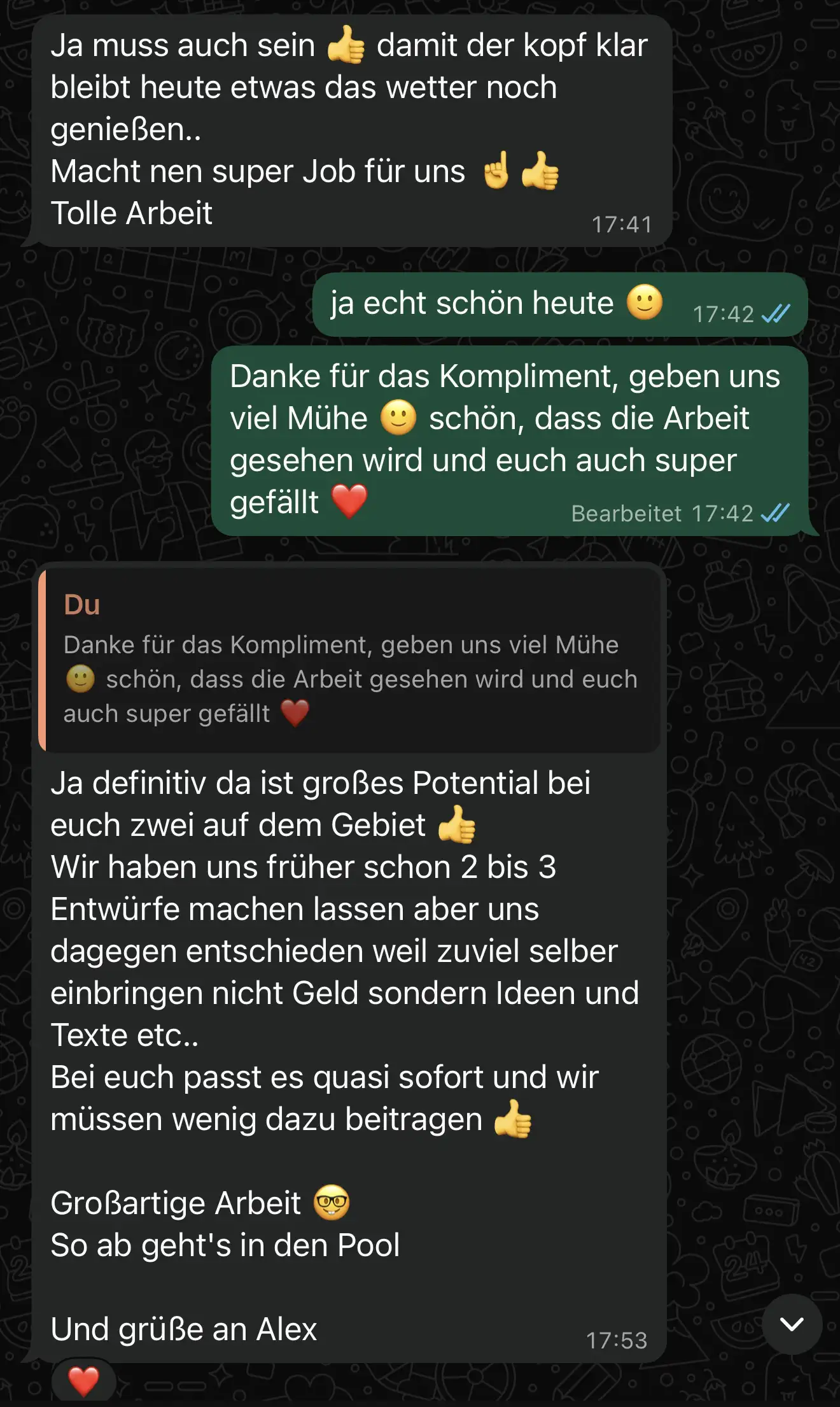Click the smiley emoji in 'ja echt schön heute'
Screen dimensions: 840x1407
644,304
